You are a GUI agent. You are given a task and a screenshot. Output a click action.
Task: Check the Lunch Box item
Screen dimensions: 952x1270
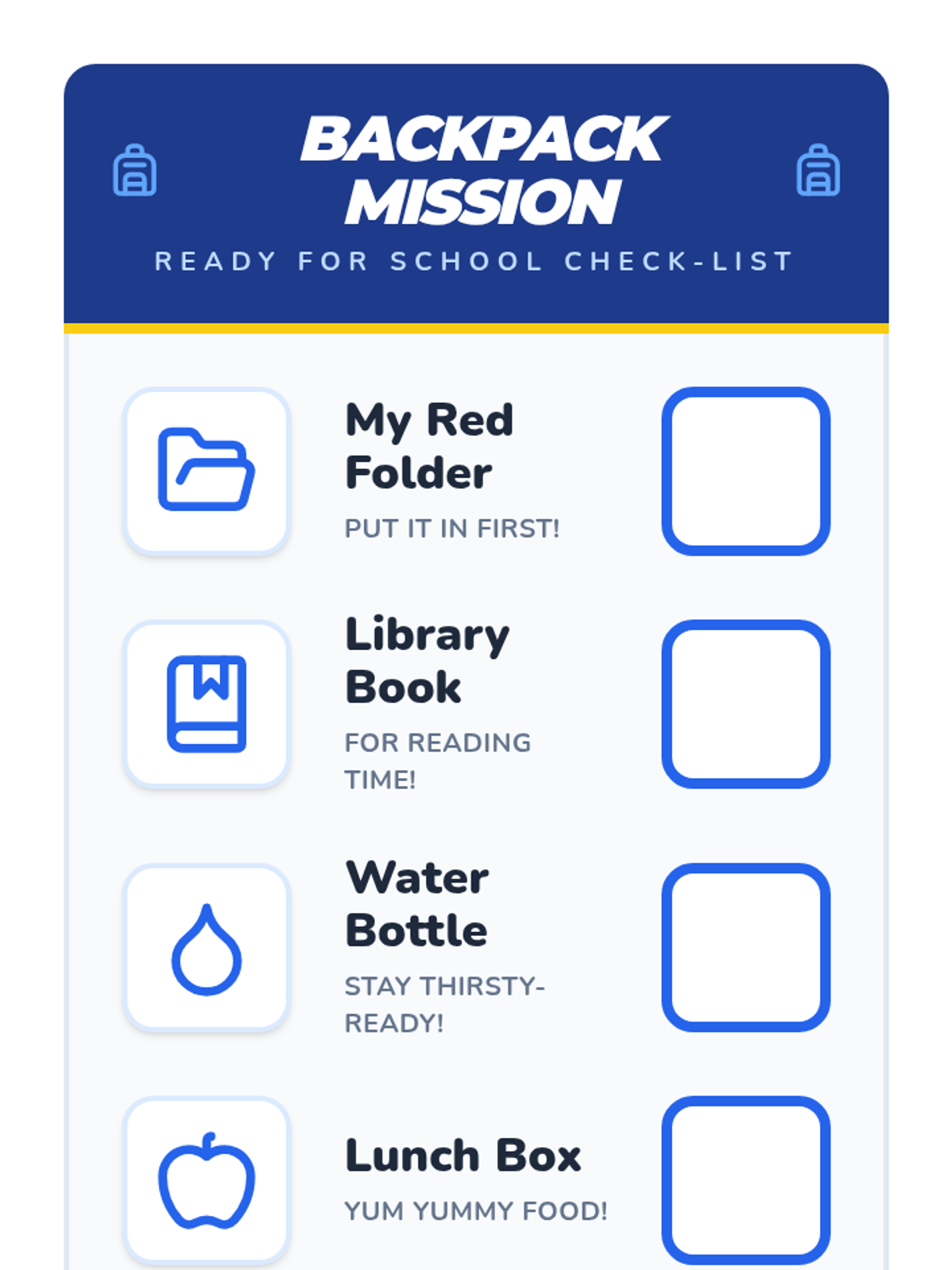pyautogui.click(x=746, y=1180)
